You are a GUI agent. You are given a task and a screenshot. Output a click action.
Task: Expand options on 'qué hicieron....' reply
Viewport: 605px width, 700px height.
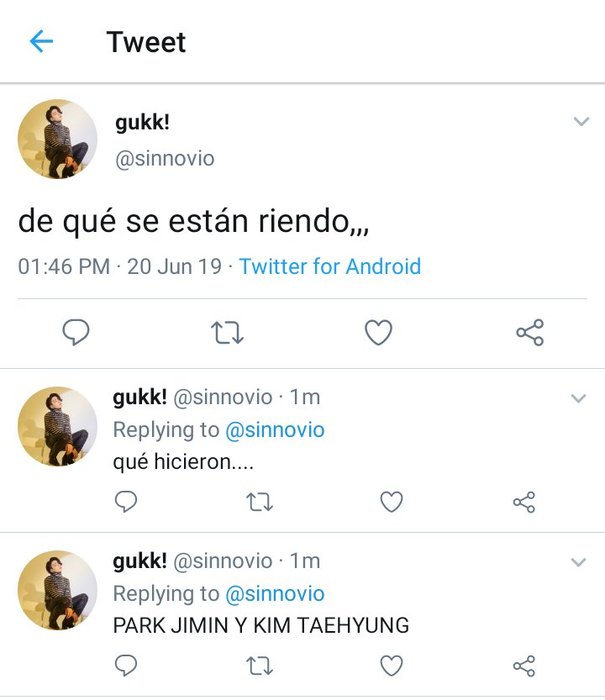click(578, 398)
